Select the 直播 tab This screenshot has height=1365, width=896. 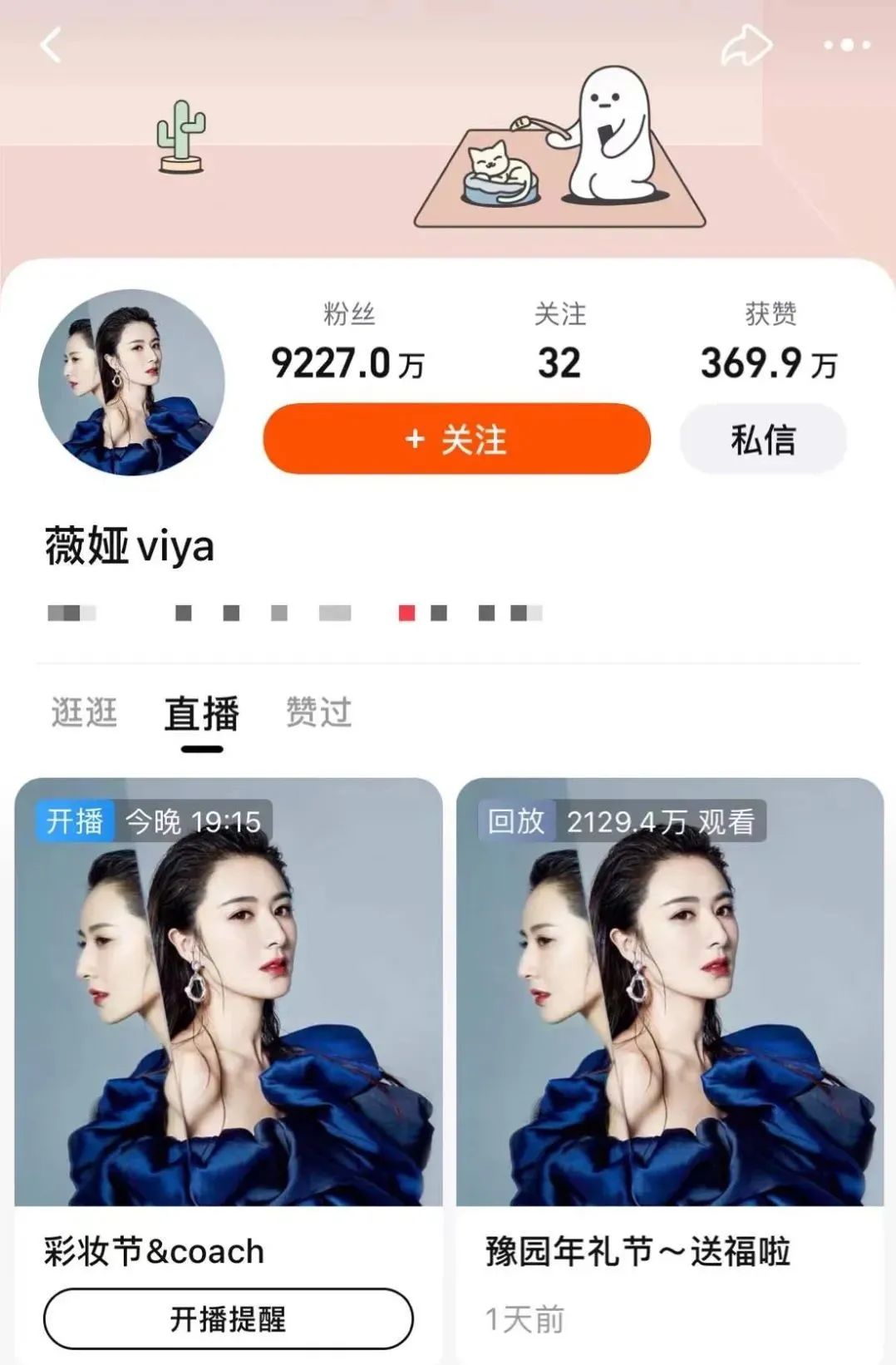(x=202, y=714)
